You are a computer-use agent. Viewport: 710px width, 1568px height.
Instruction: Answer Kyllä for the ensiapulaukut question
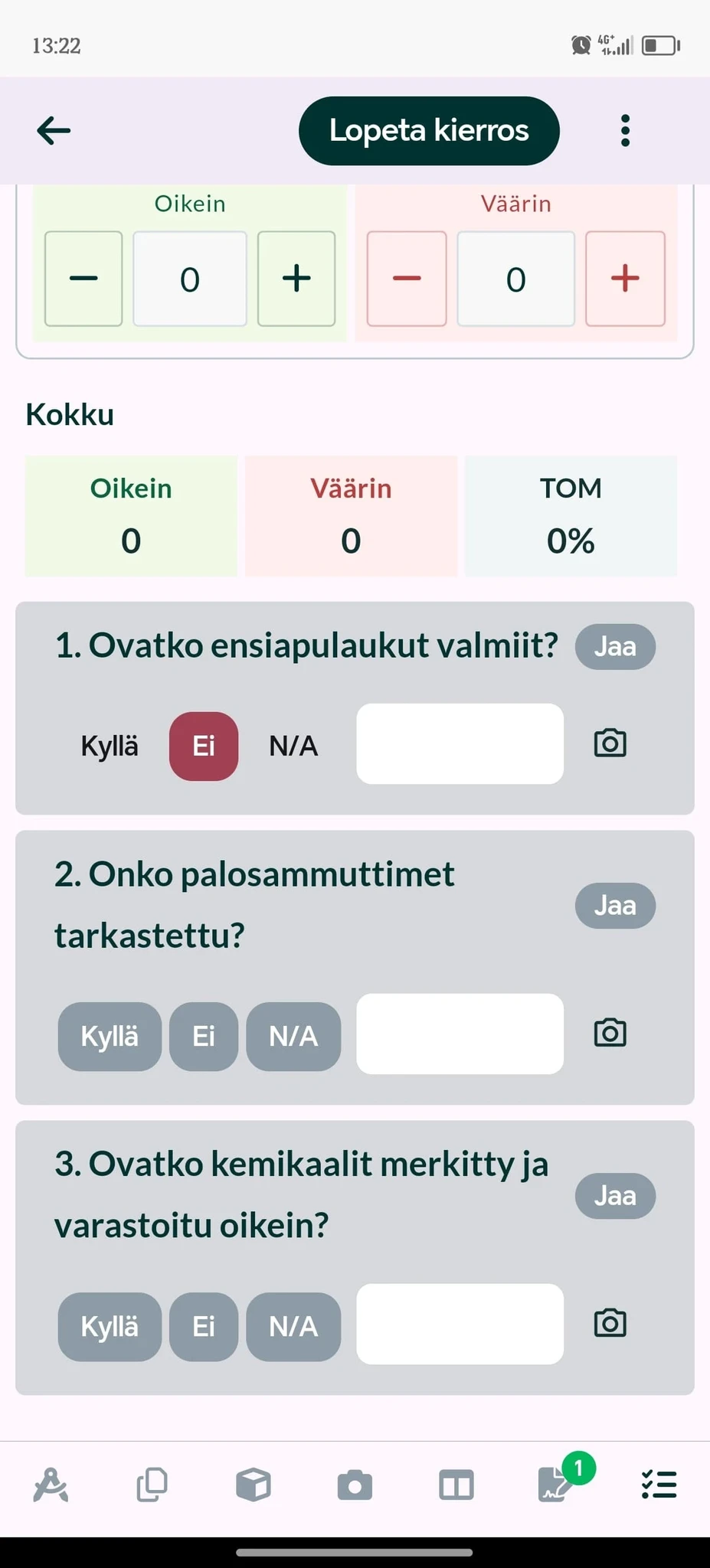(x=110, y=746)
